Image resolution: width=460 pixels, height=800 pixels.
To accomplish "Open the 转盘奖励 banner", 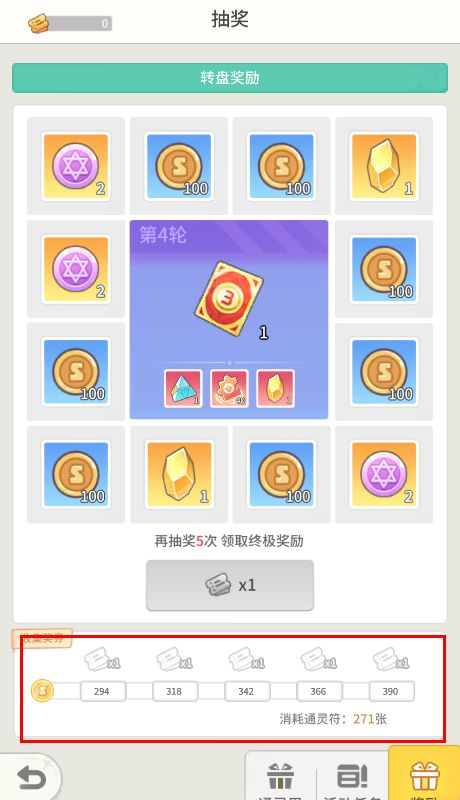I will click(x=230, y=78).
